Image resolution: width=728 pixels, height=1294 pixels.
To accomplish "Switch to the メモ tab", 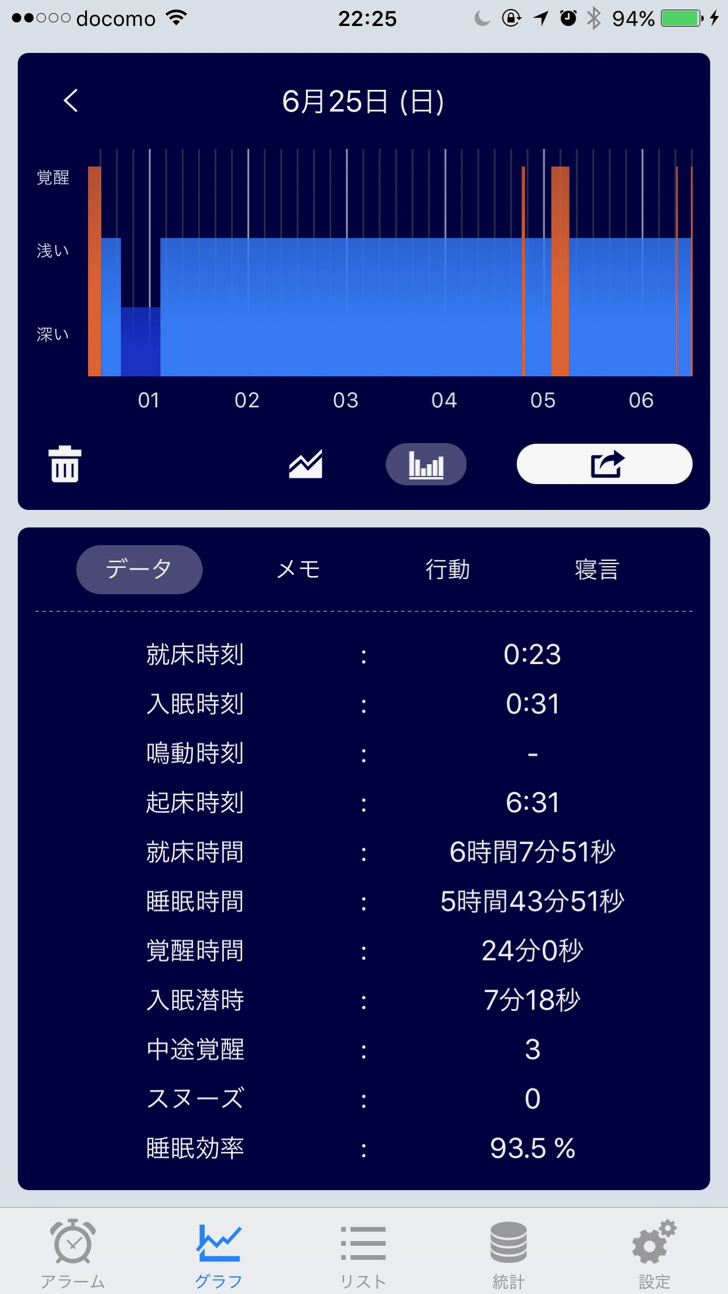I will [298, 569].
